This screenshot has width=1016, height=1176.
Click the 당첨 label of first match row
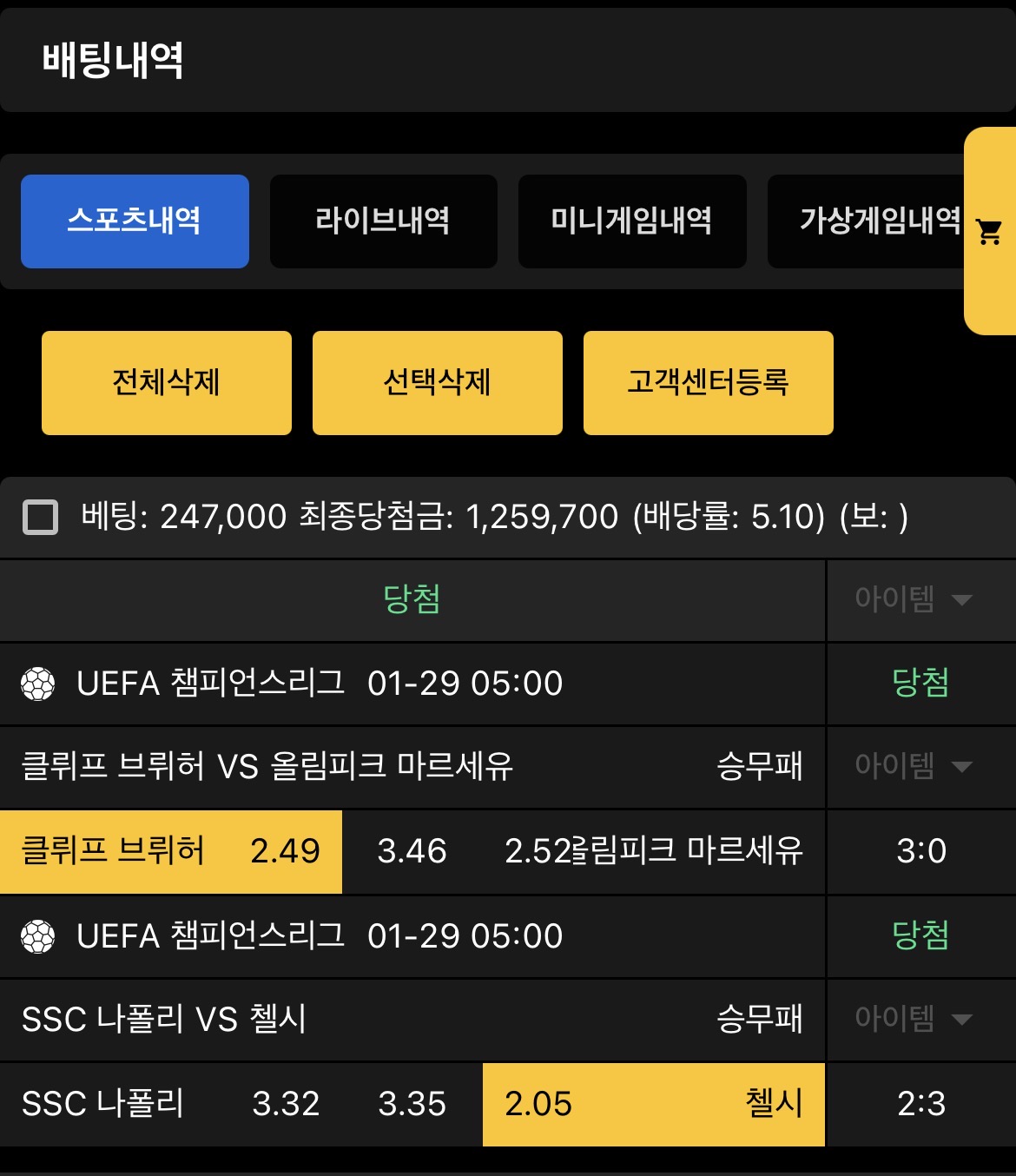919,684
